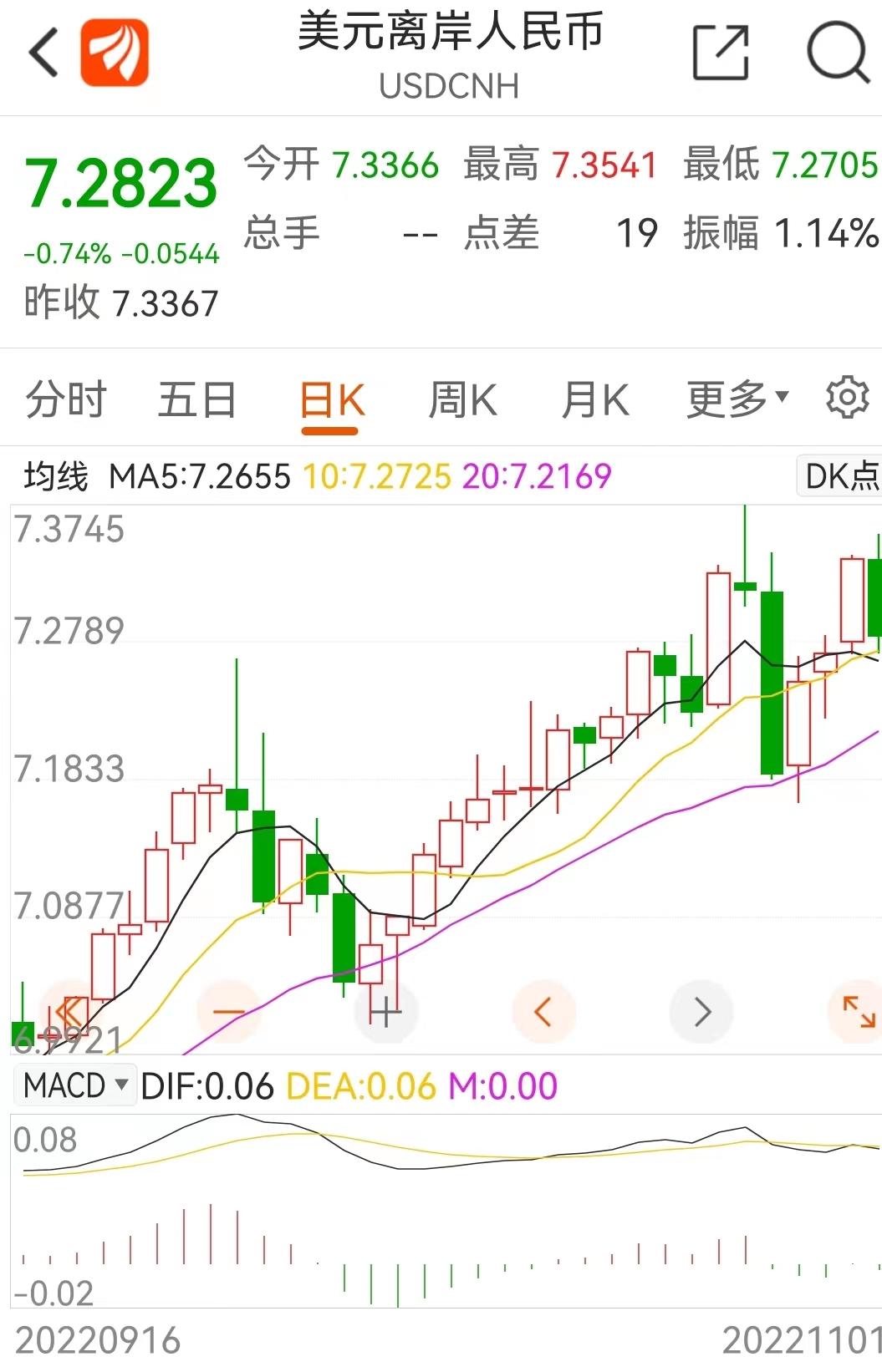Zoom out the chart with minus button

tap(228, 1012)
